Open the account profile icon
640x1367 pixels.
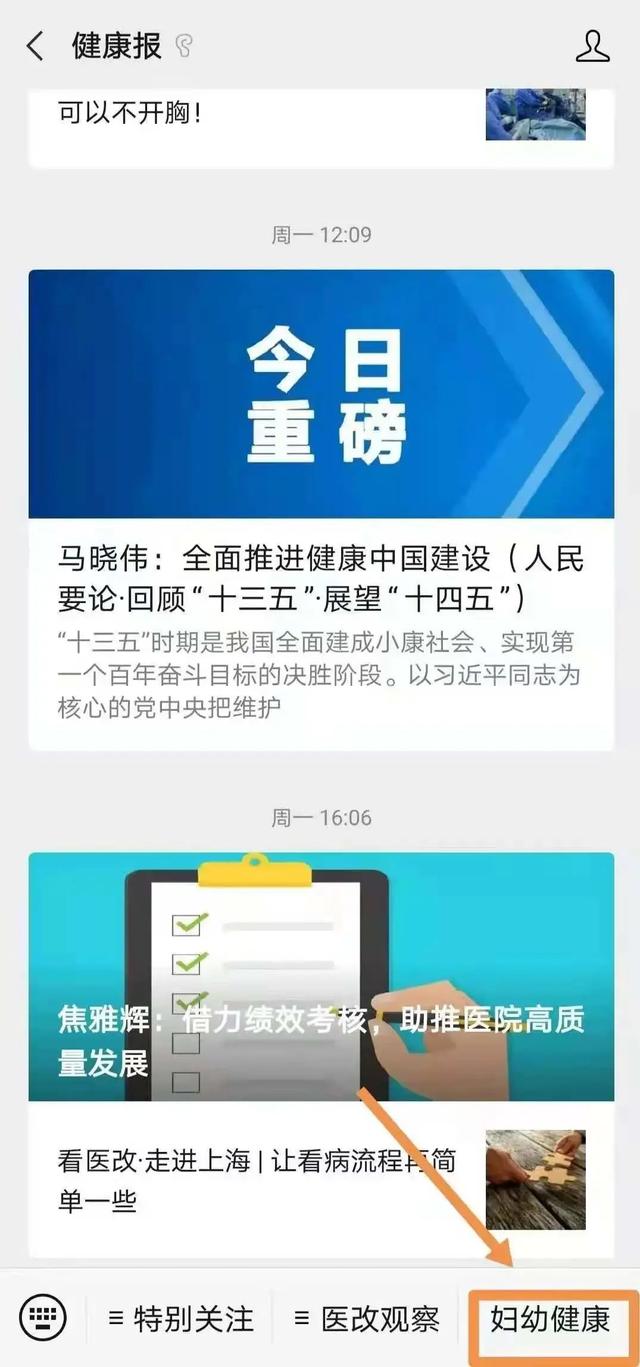[x=593, y=46]
